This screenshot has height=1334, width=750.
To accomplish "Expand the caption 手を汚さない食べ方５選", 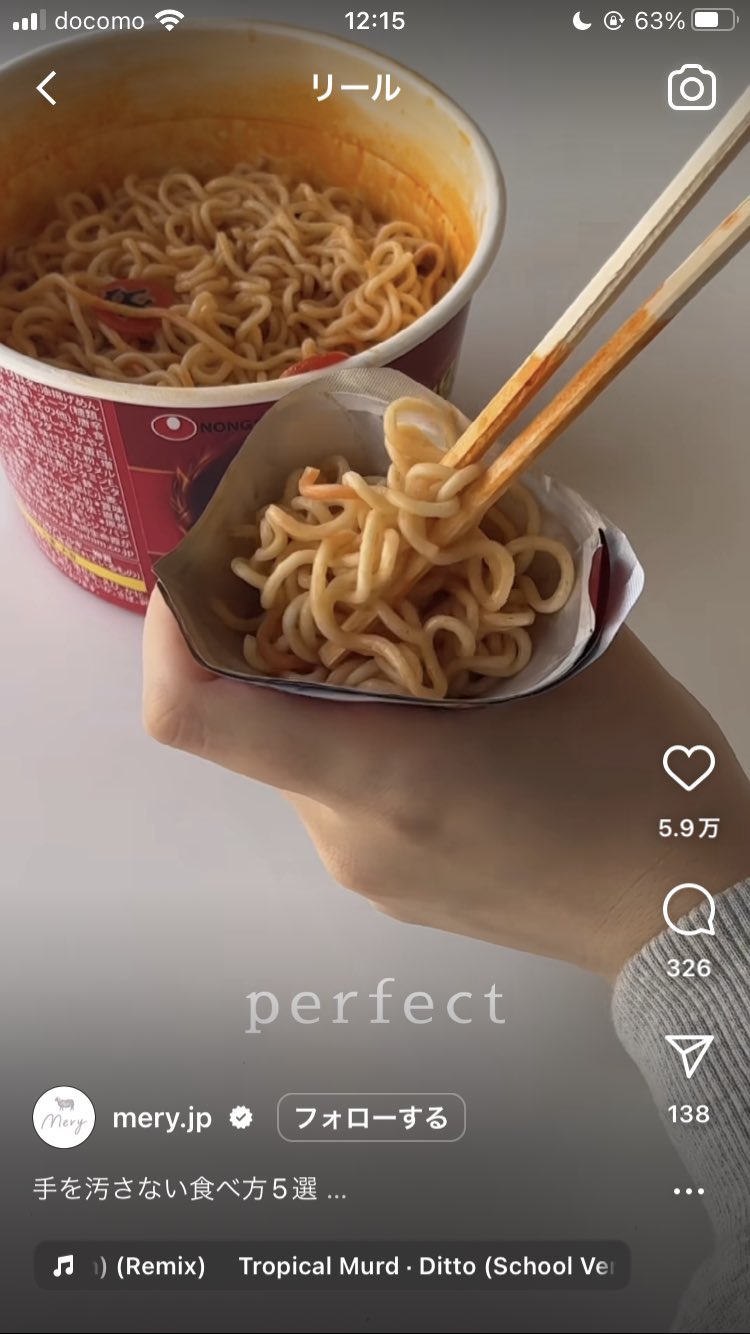I will [x=190, y=1189].
